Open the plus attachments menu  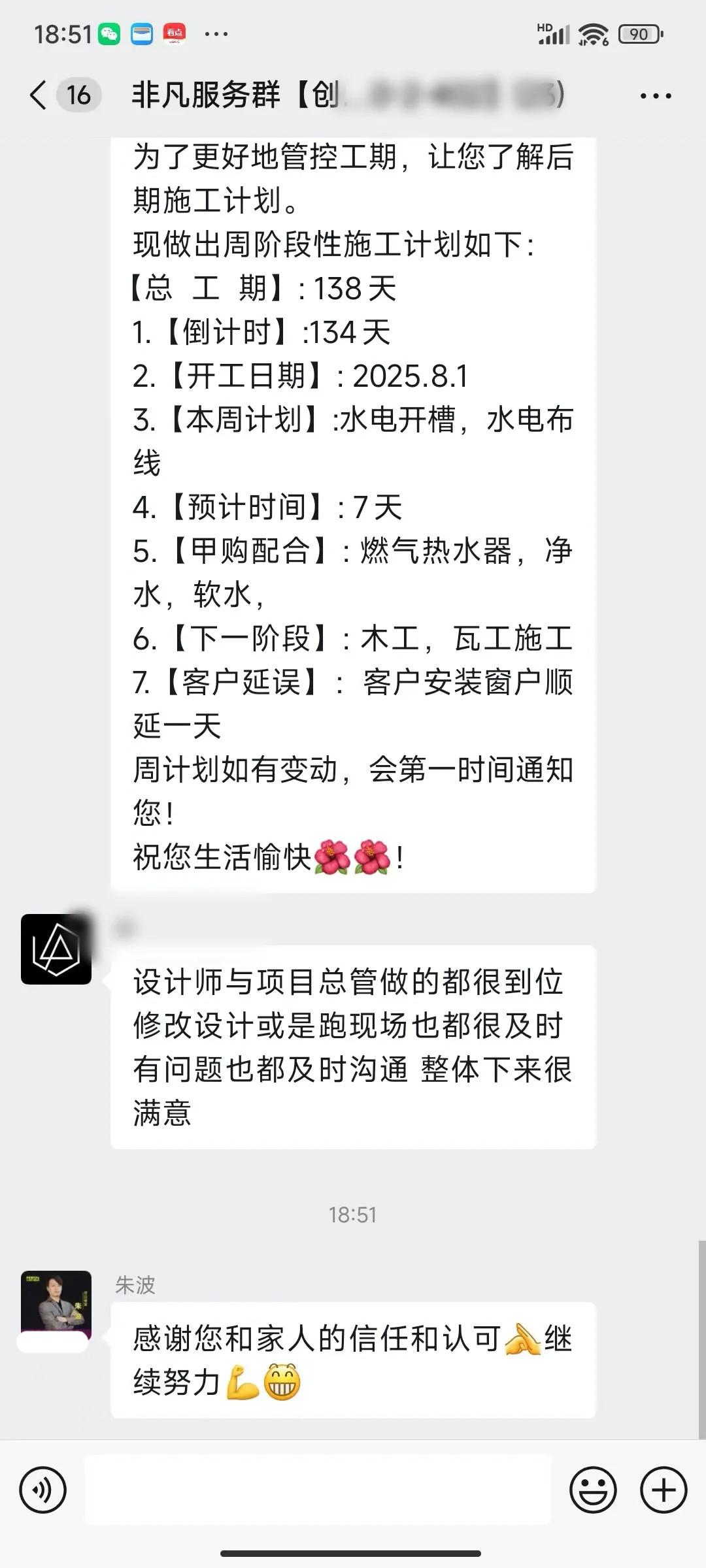tap(664, 1490)
